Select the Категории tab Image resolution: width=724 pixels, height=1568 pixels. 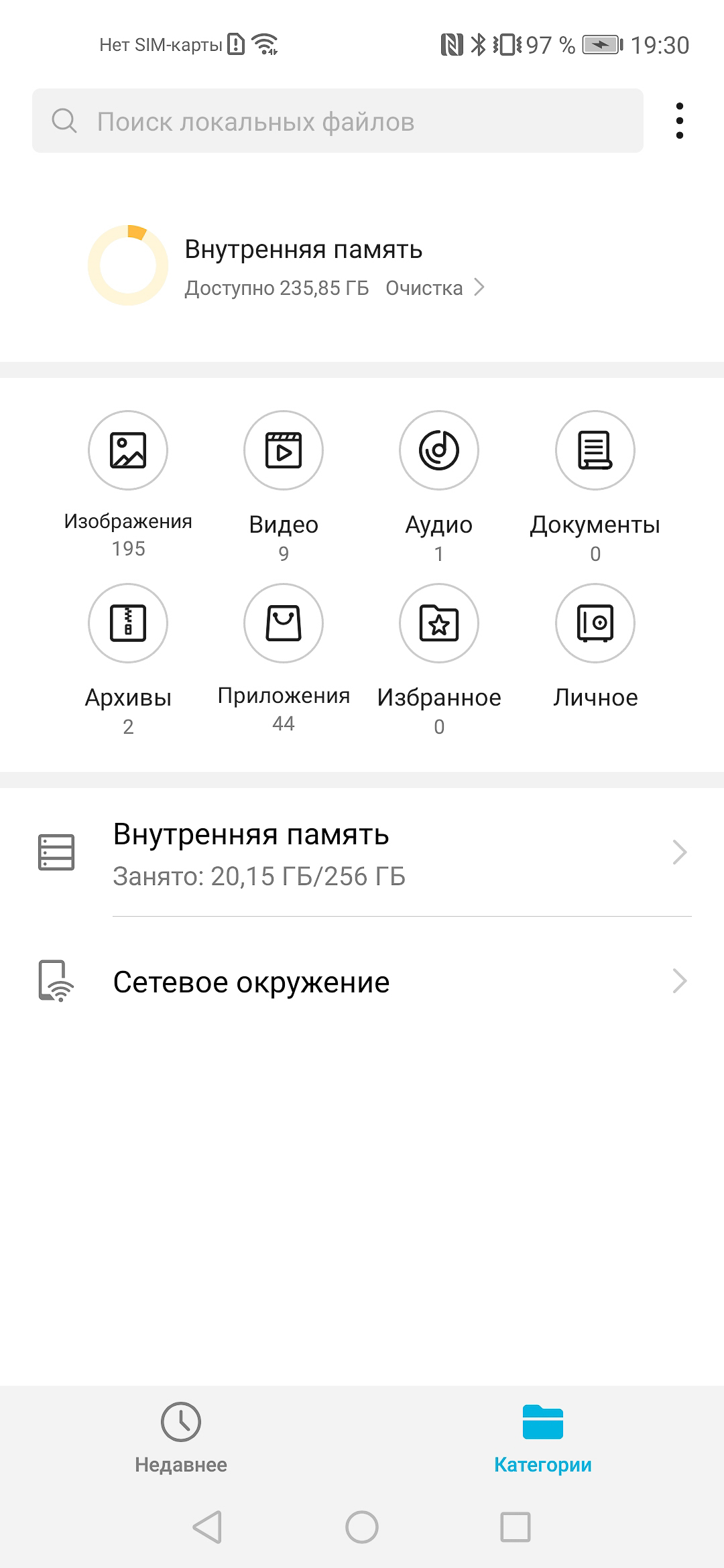click(x=543, y=1437)
